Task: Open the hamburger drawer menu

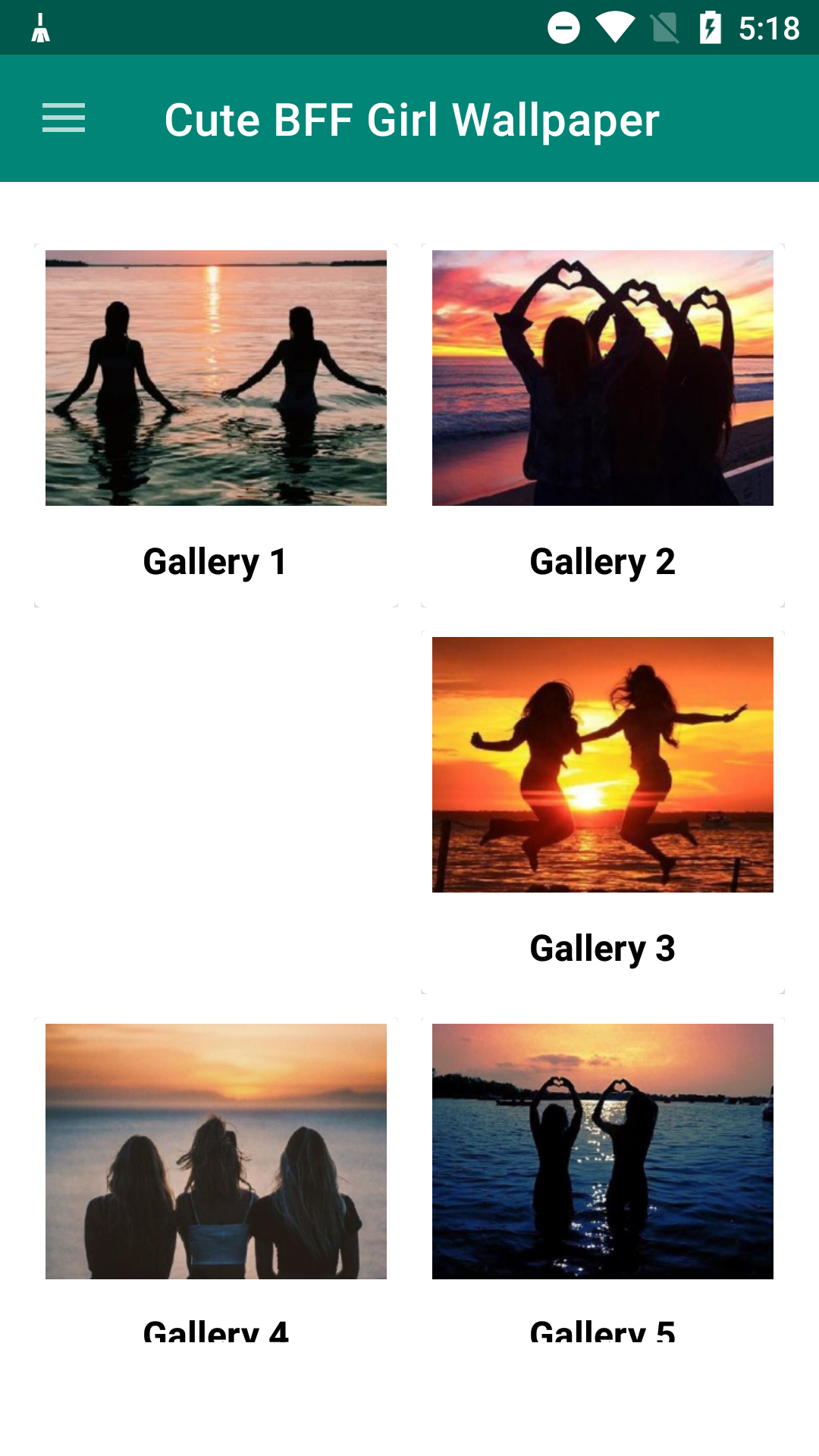Action: (x=64, y=118)
